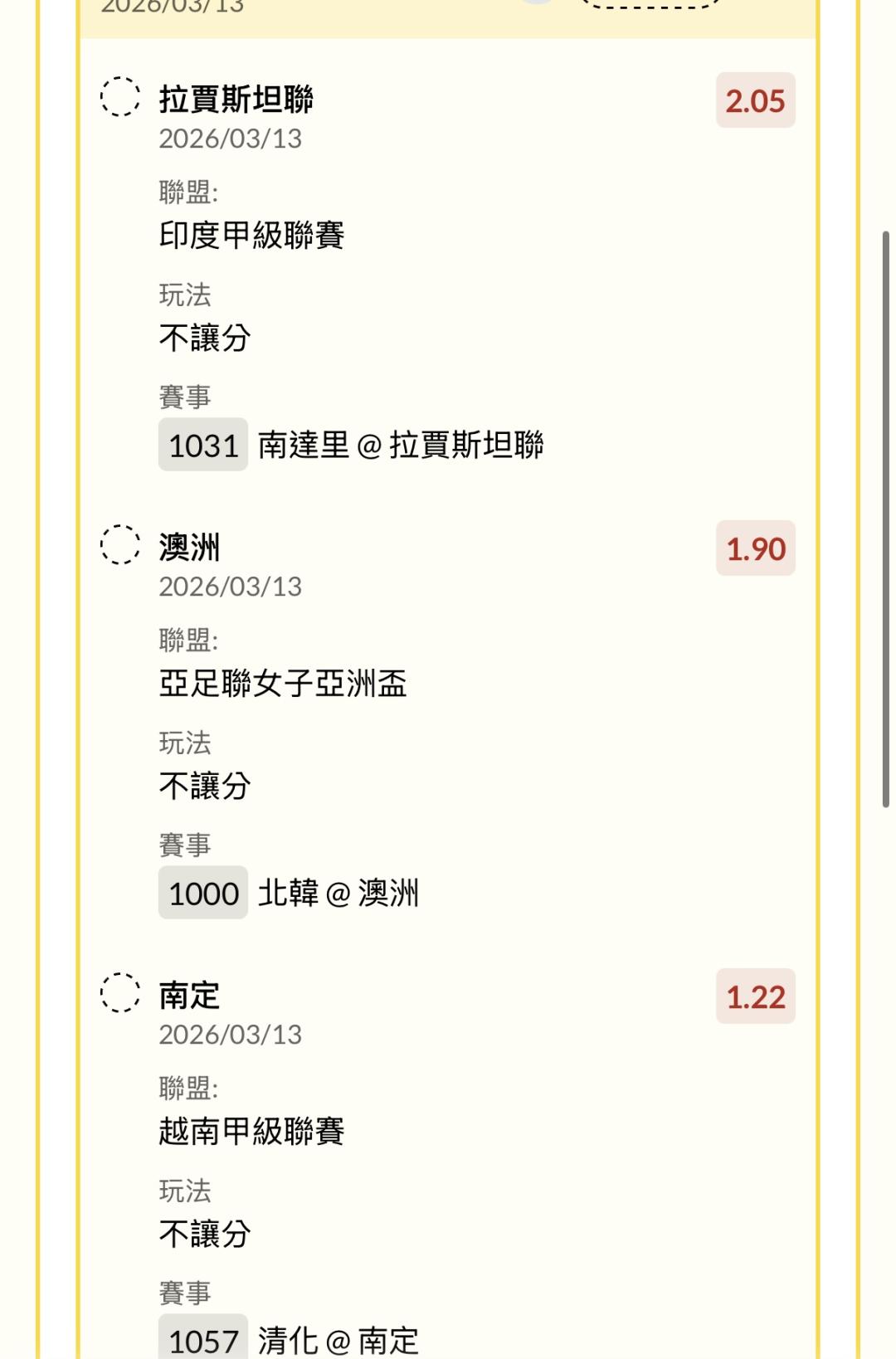Select the 拉賈斯坦聯 pick circle
Screen dimensions: 896x1359
(x=120, y=97)
